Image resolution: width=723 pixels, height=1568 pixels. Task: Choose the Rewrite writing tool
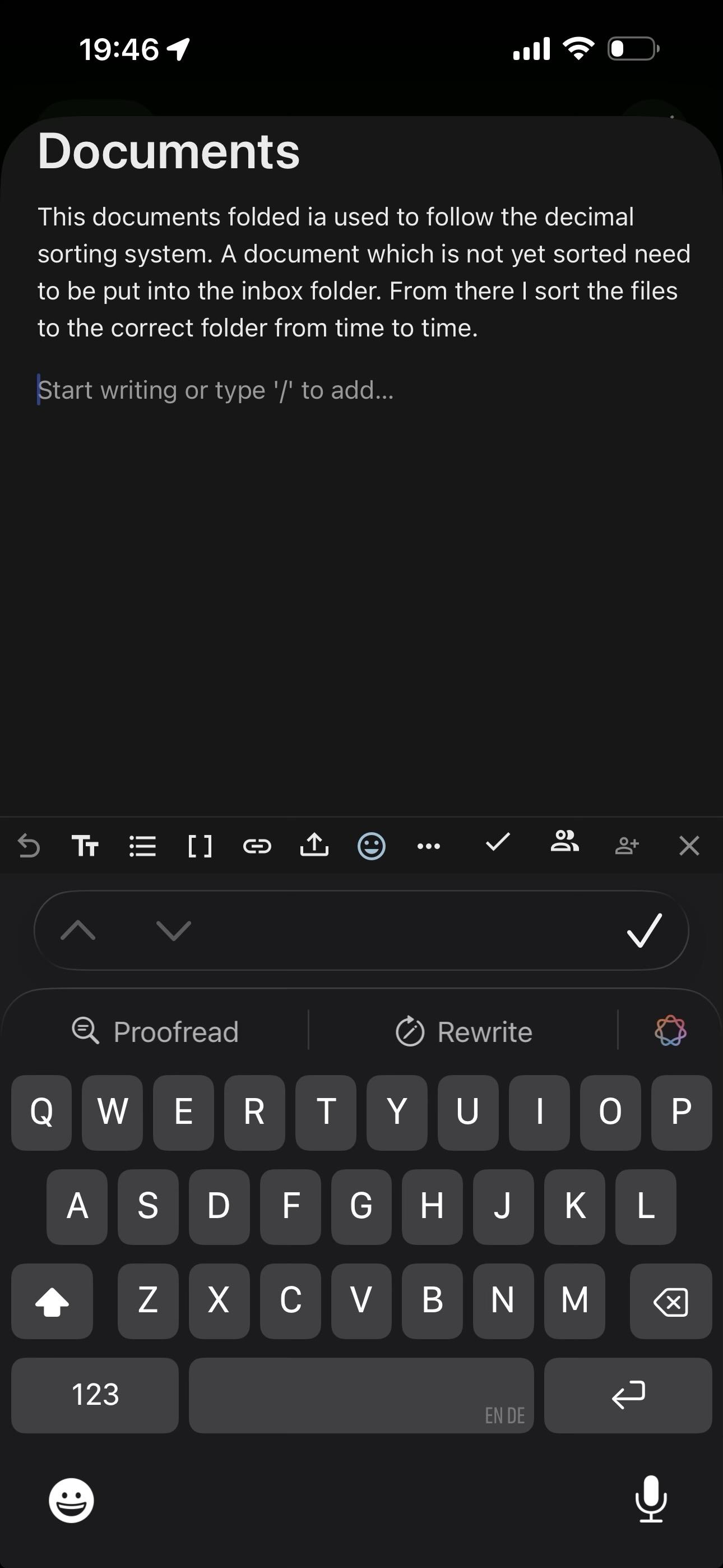(x=464, y=1032)
